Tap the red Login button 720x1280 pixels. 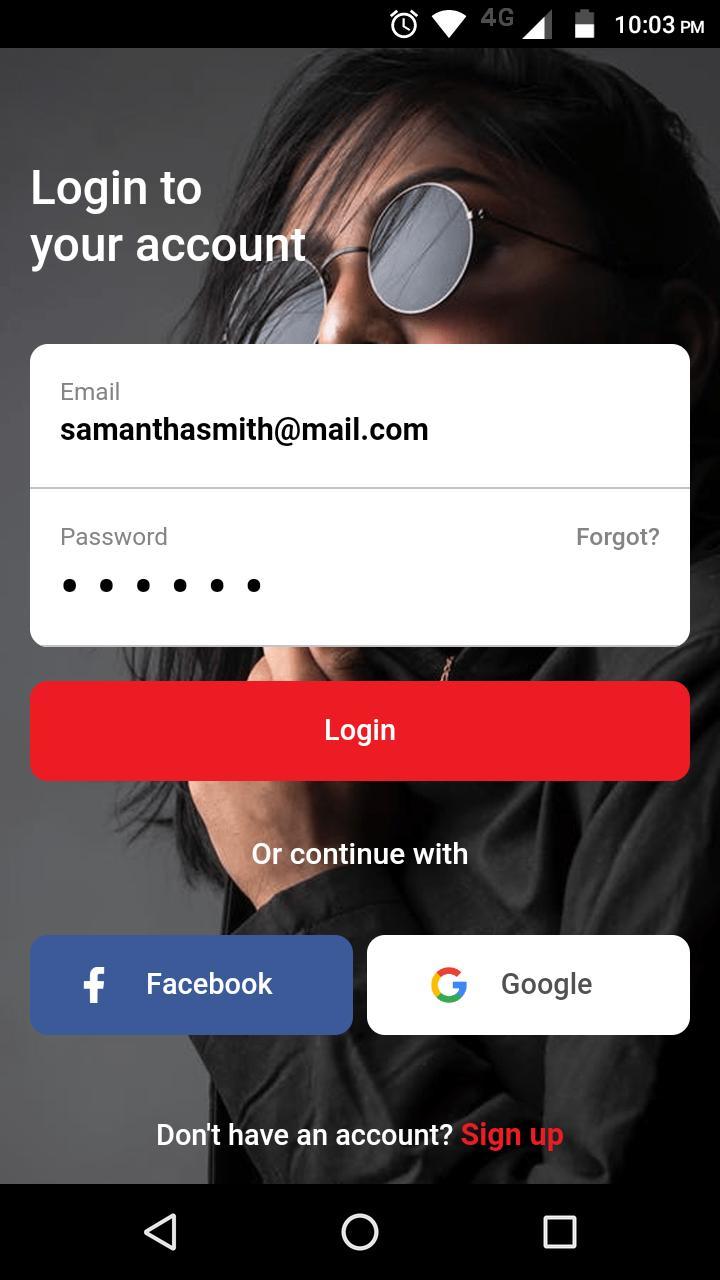coord(360,731)
